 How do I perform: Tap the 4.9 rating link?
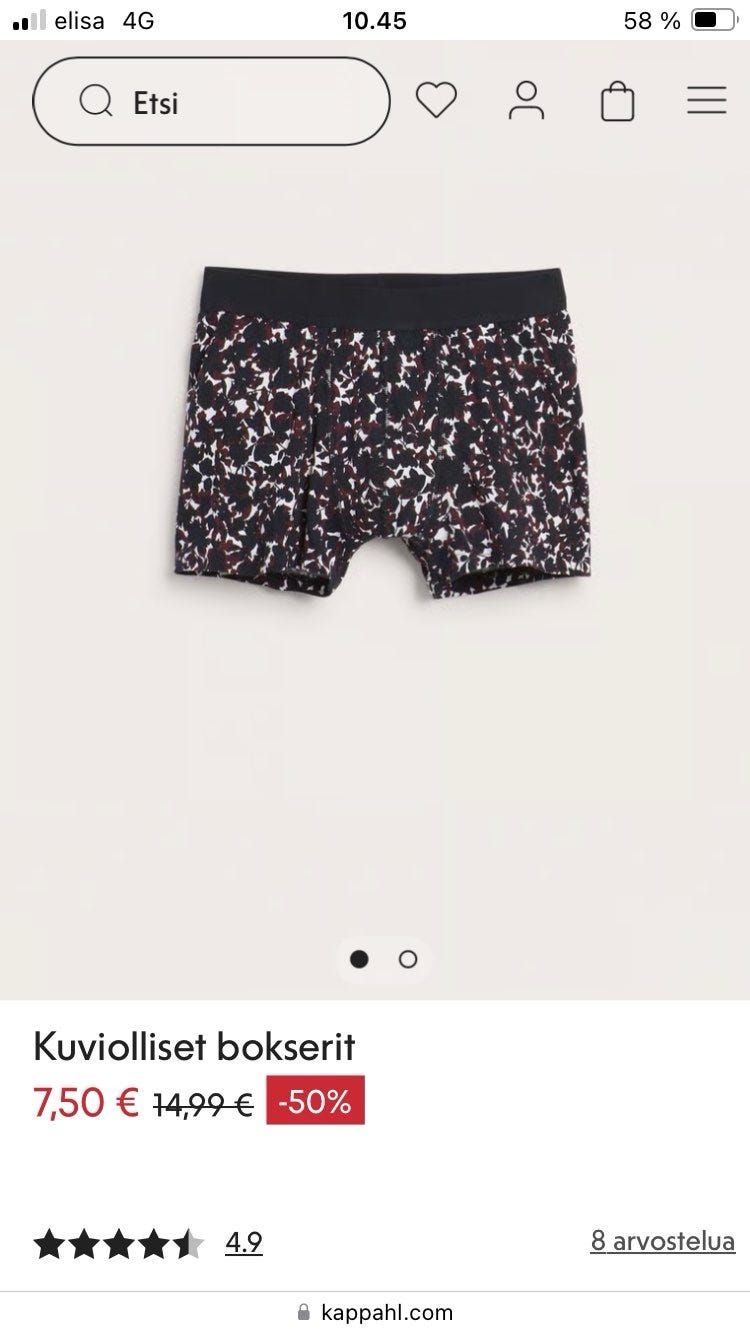[244, 1243]
